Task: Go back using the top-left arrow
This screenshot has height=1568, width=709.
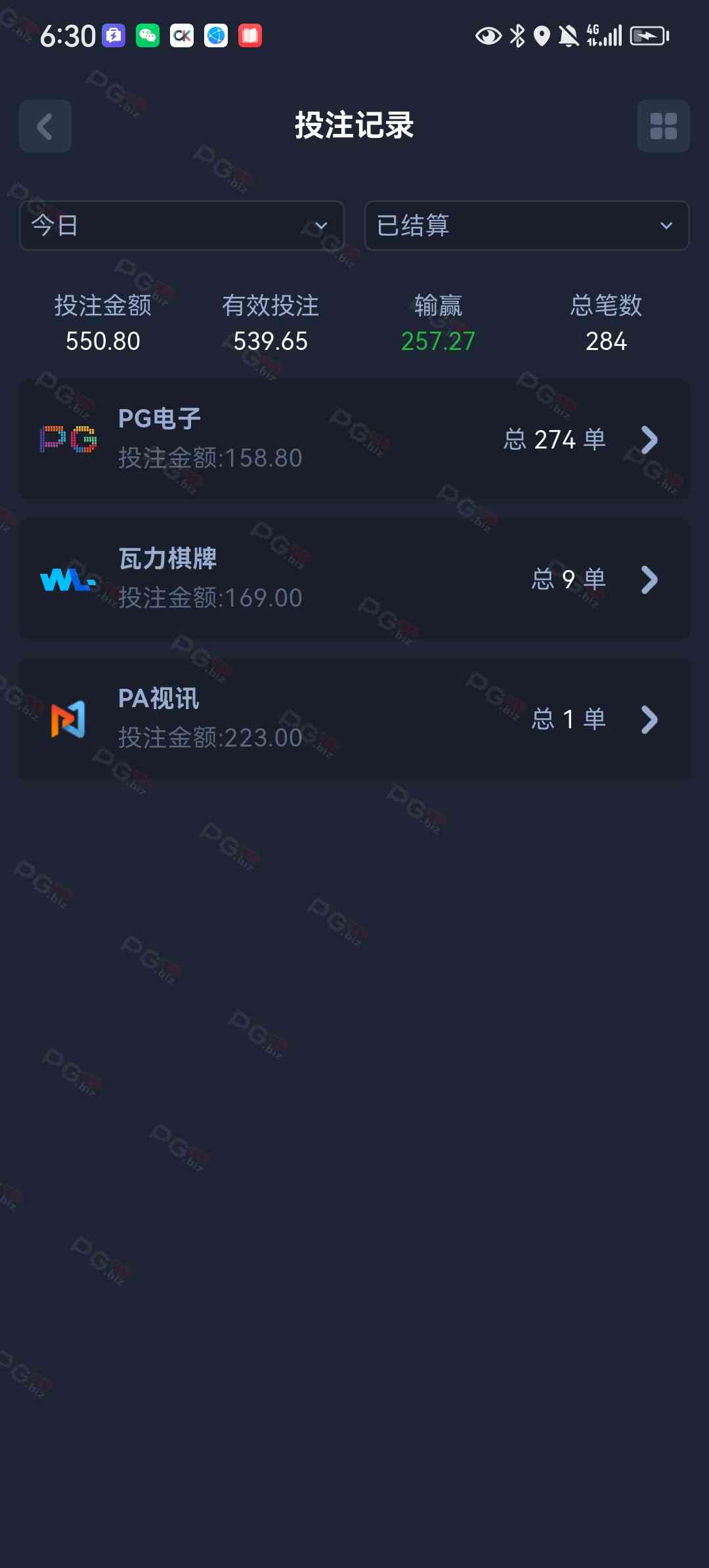Action: tap(45, 126)
